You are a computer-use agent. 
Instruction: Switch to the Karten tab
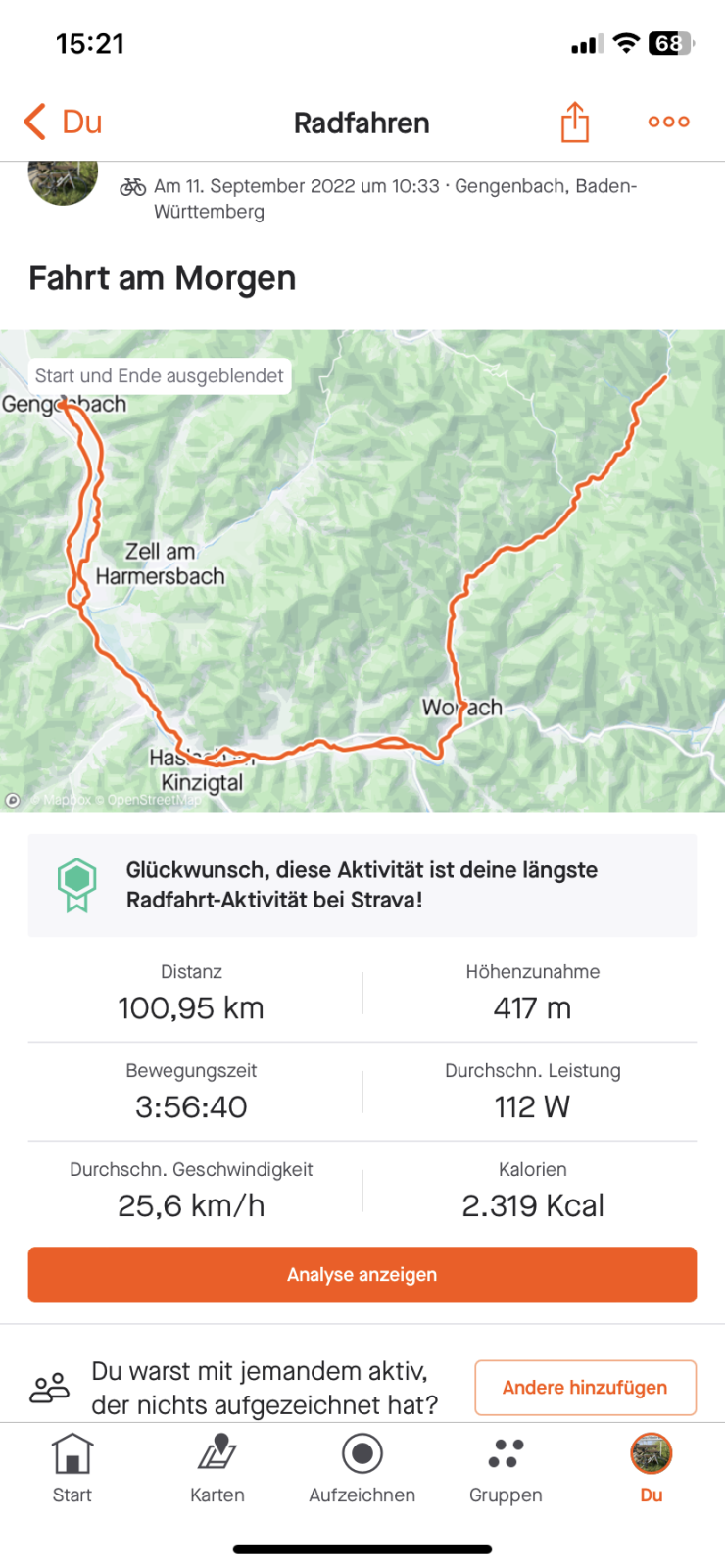217,1468
